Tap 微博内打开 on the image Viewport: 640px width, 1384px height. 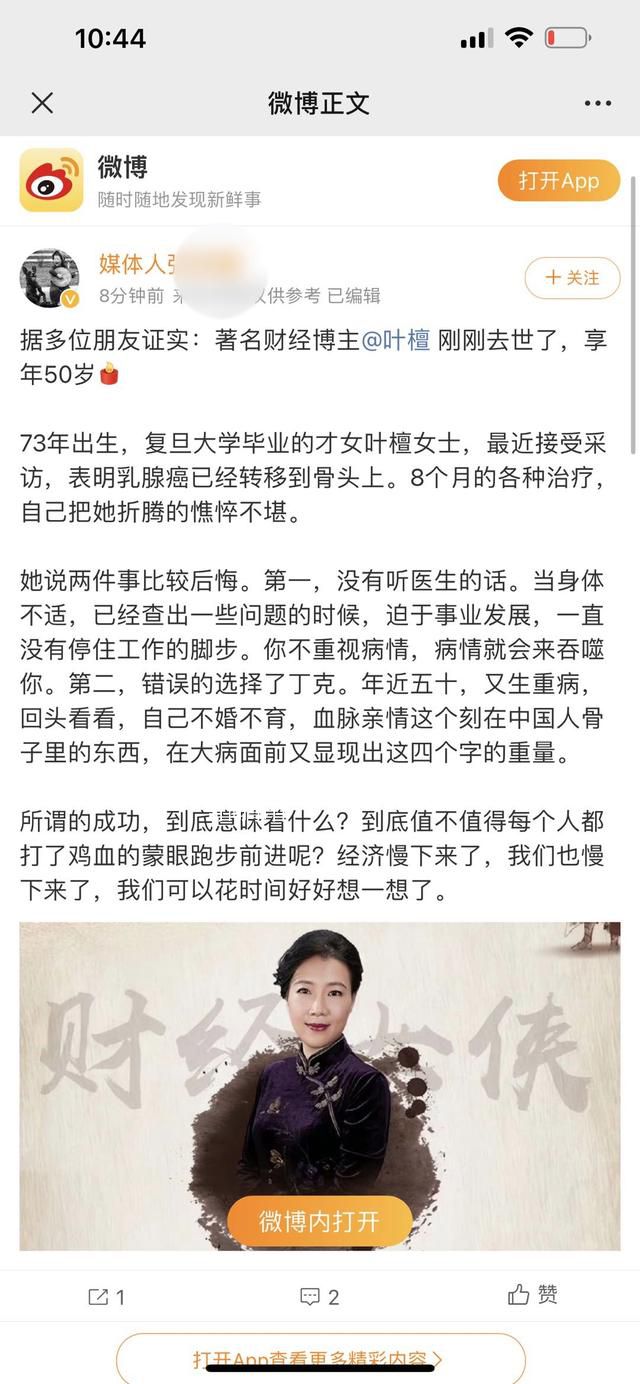(x=320, y=1221)
